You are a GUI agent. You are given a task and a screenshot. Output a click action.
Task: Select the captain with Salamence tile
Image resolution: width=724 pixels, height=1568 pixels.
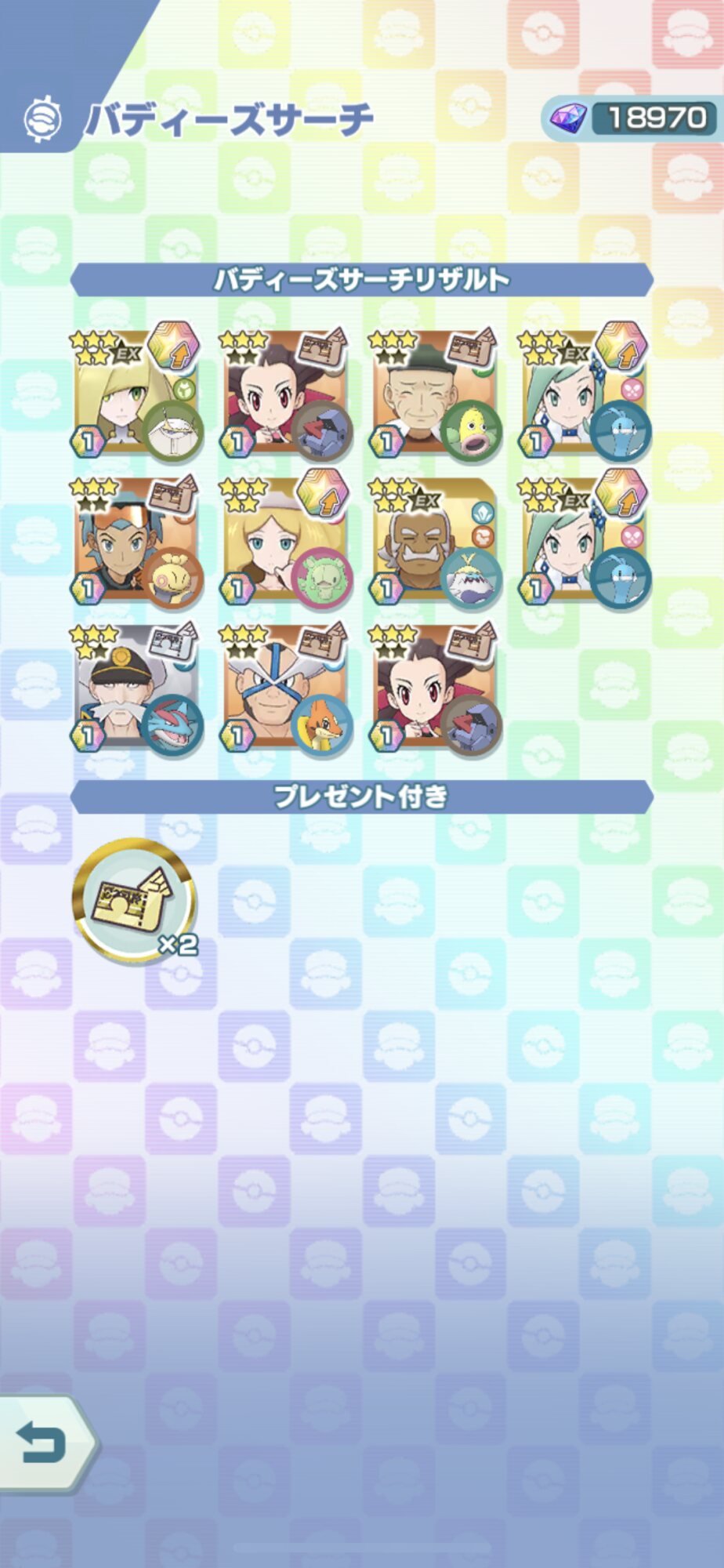137,688
